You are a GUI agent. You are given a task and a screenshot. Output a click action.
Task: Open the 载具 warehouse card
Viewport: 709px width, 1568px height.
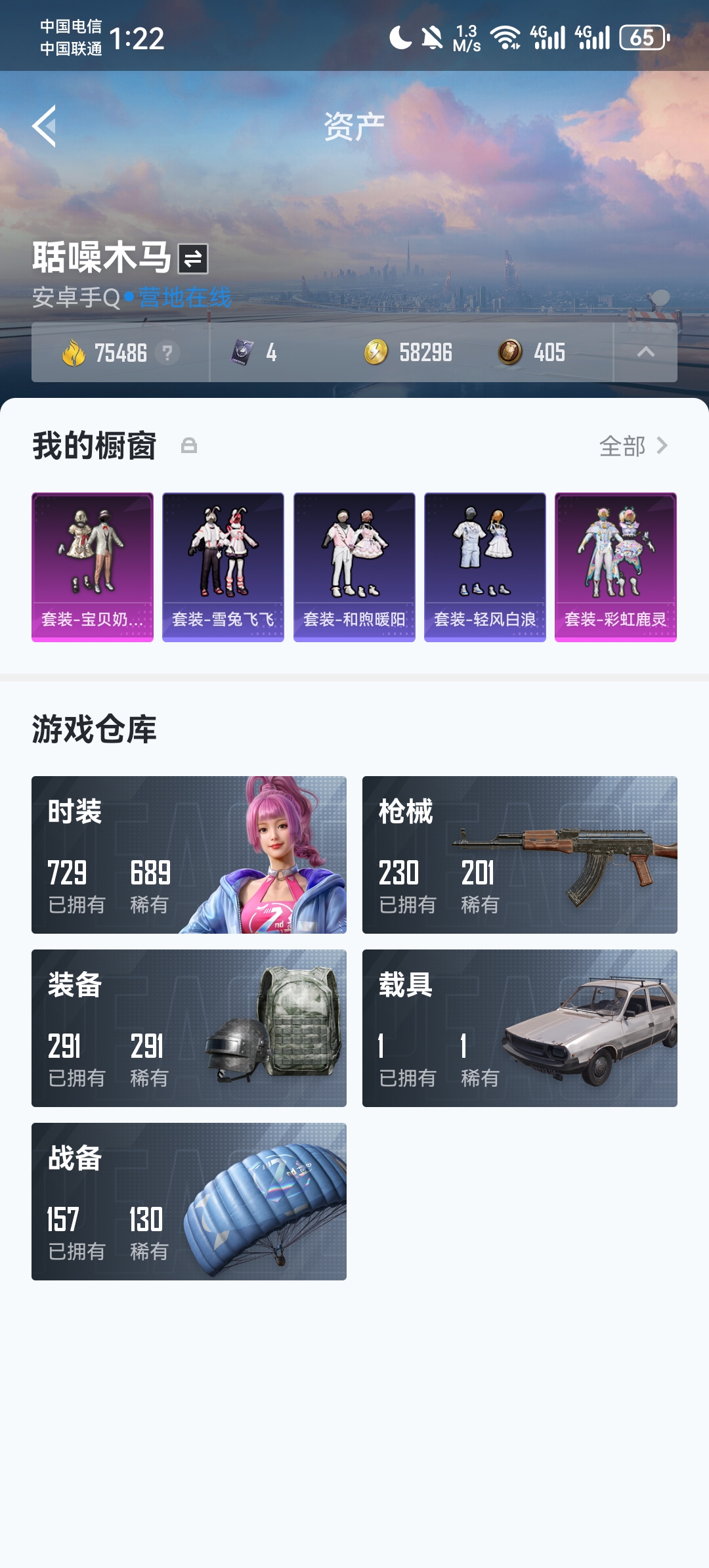519,1028
